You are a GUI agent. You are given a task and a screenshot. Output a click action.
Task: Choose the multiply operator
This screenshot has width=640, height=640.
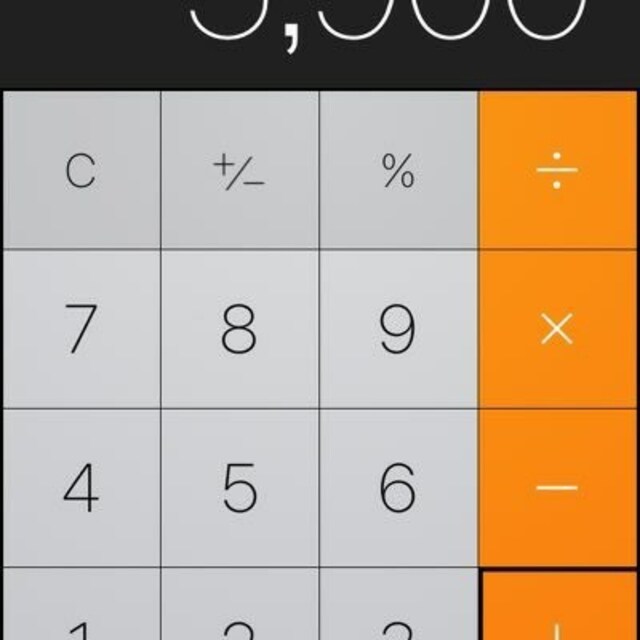558,330
